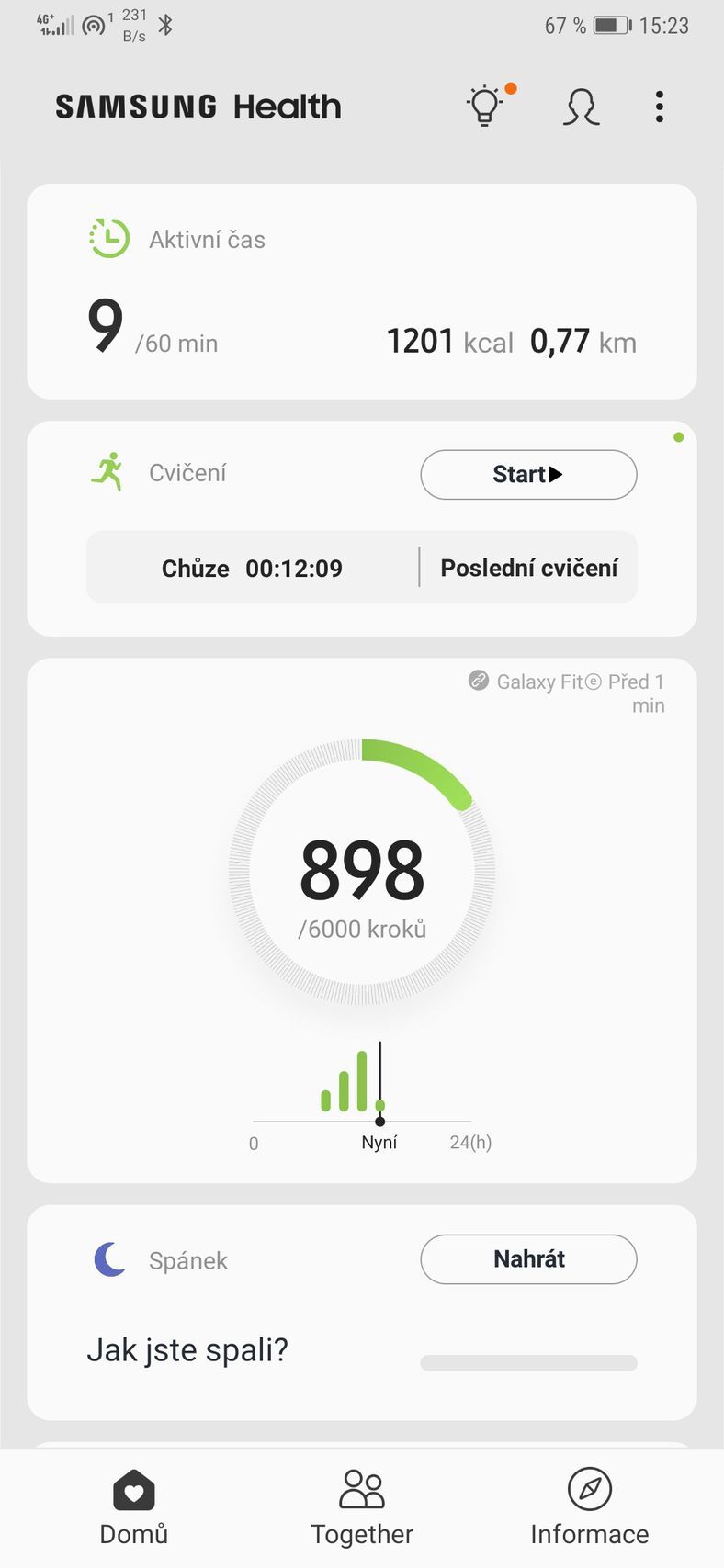Open the three-dot overflow menu
This screenshot has width=724, height=1568.
[659, 107]
